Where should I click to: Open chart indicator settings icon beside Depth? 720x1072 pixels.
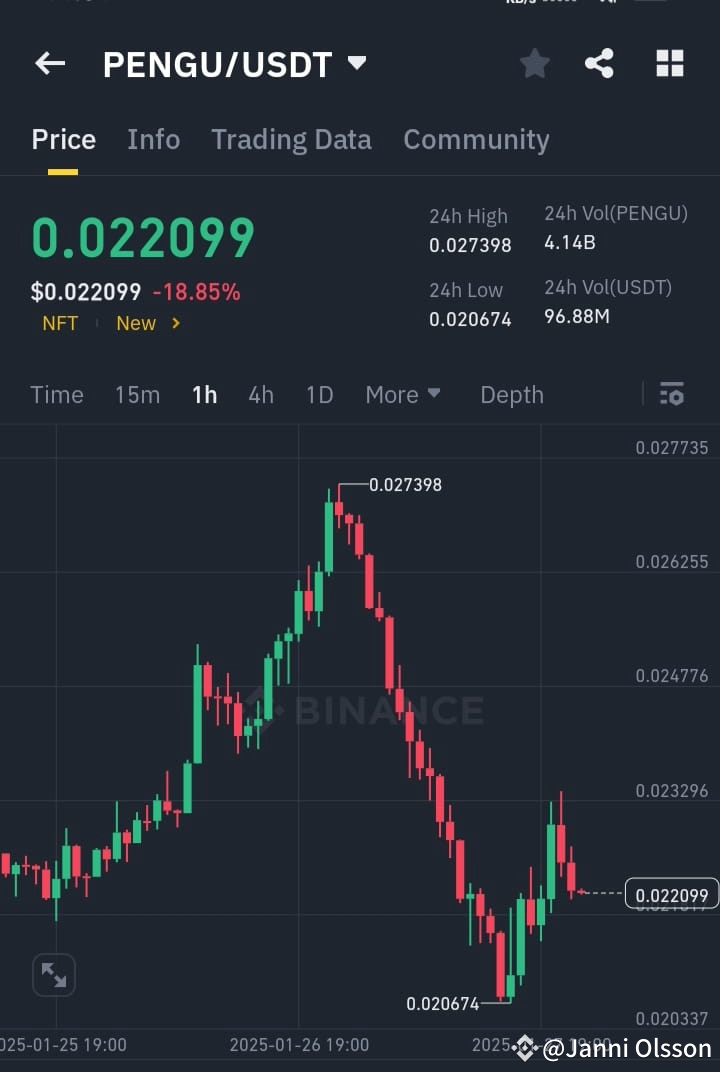pos(671,395)
